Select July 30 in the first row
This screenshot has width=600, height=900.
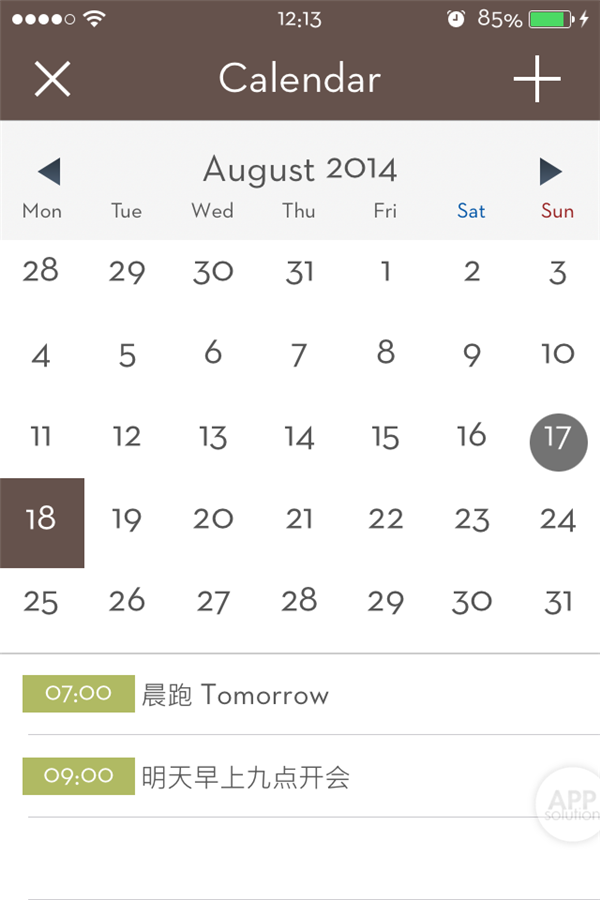tap(213, 272)
